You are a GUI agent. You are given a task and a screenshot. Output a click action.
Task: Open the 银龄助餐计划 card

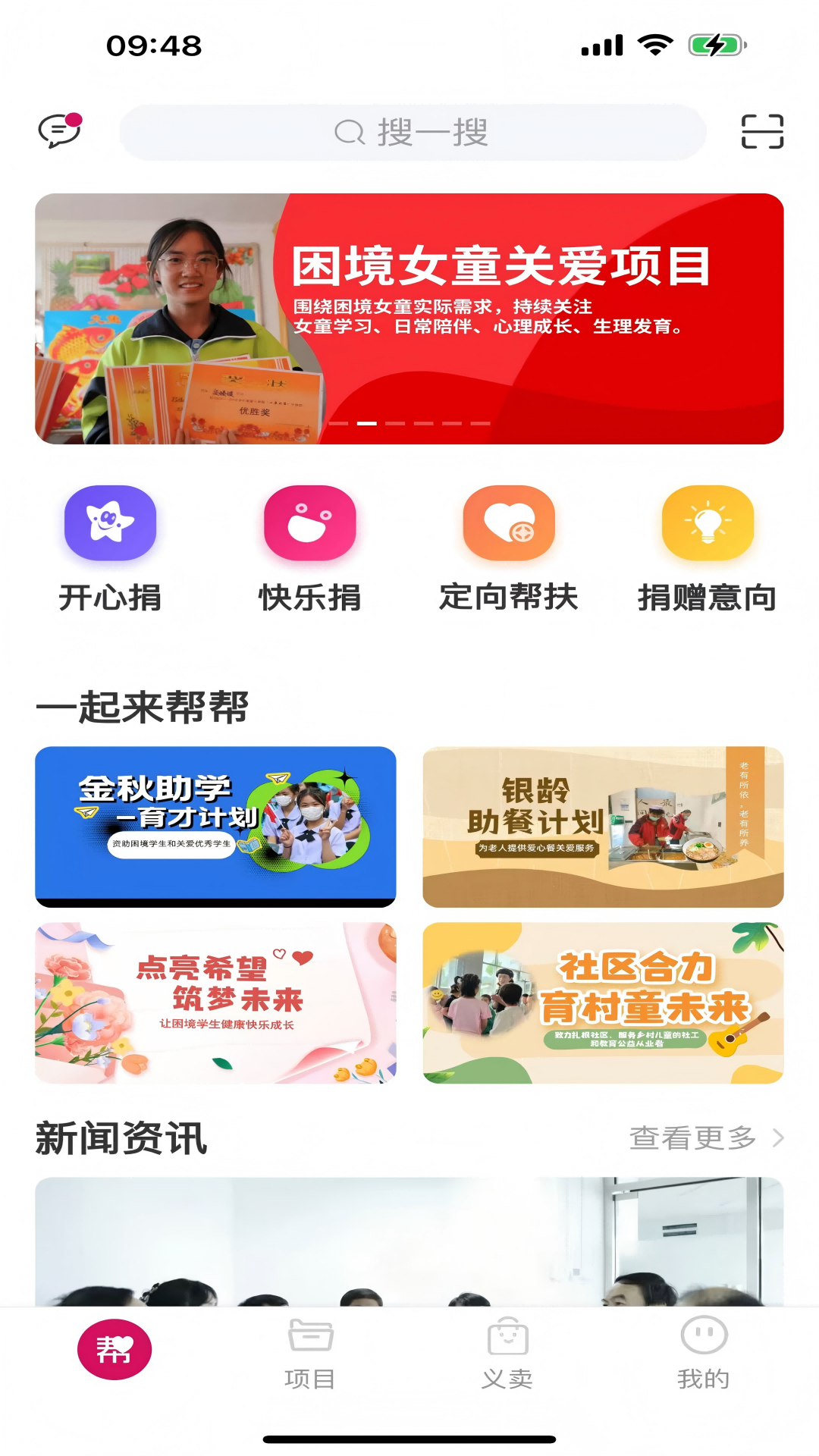[x=603, y=827]
